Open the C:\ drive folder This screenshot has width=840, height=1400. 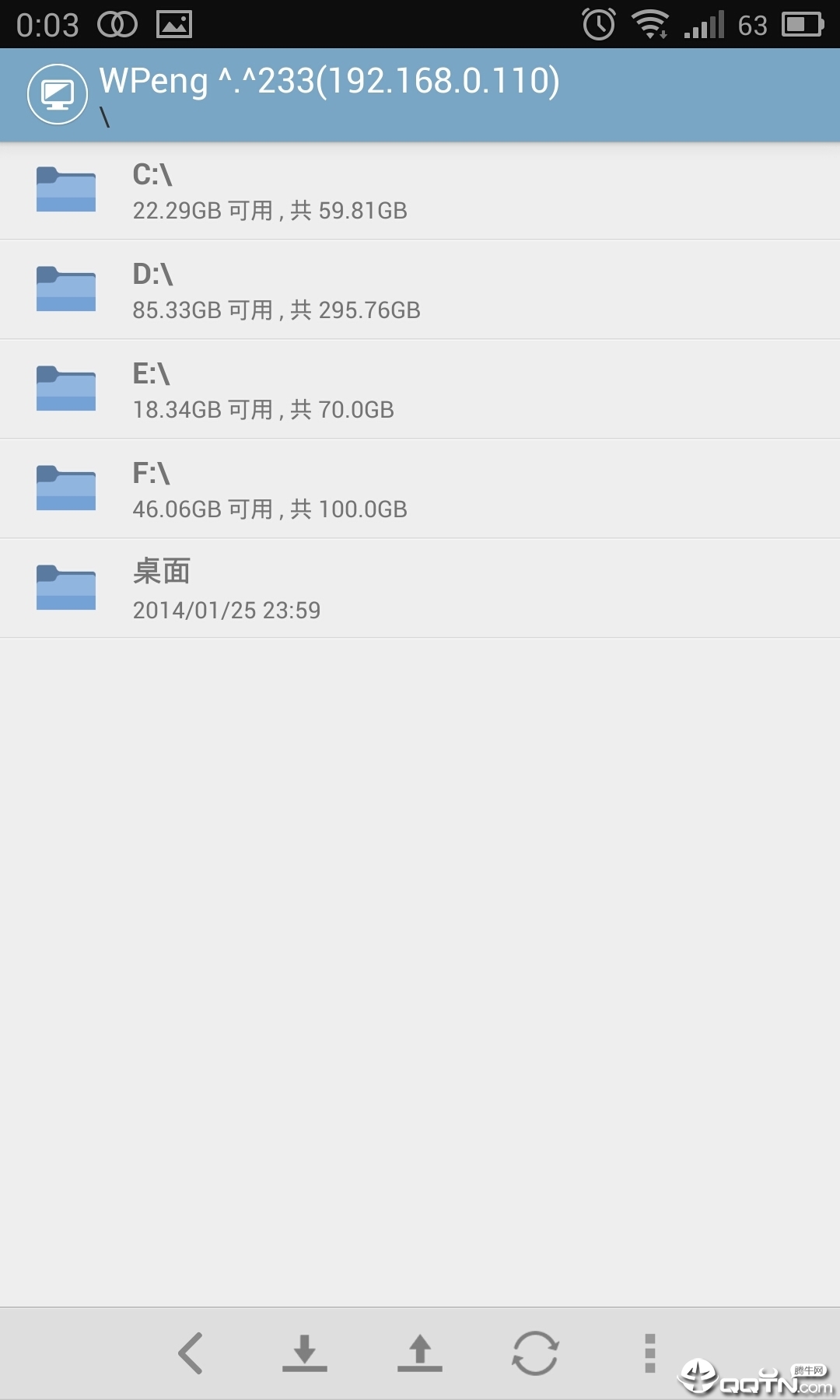click(x=420, y=191)
